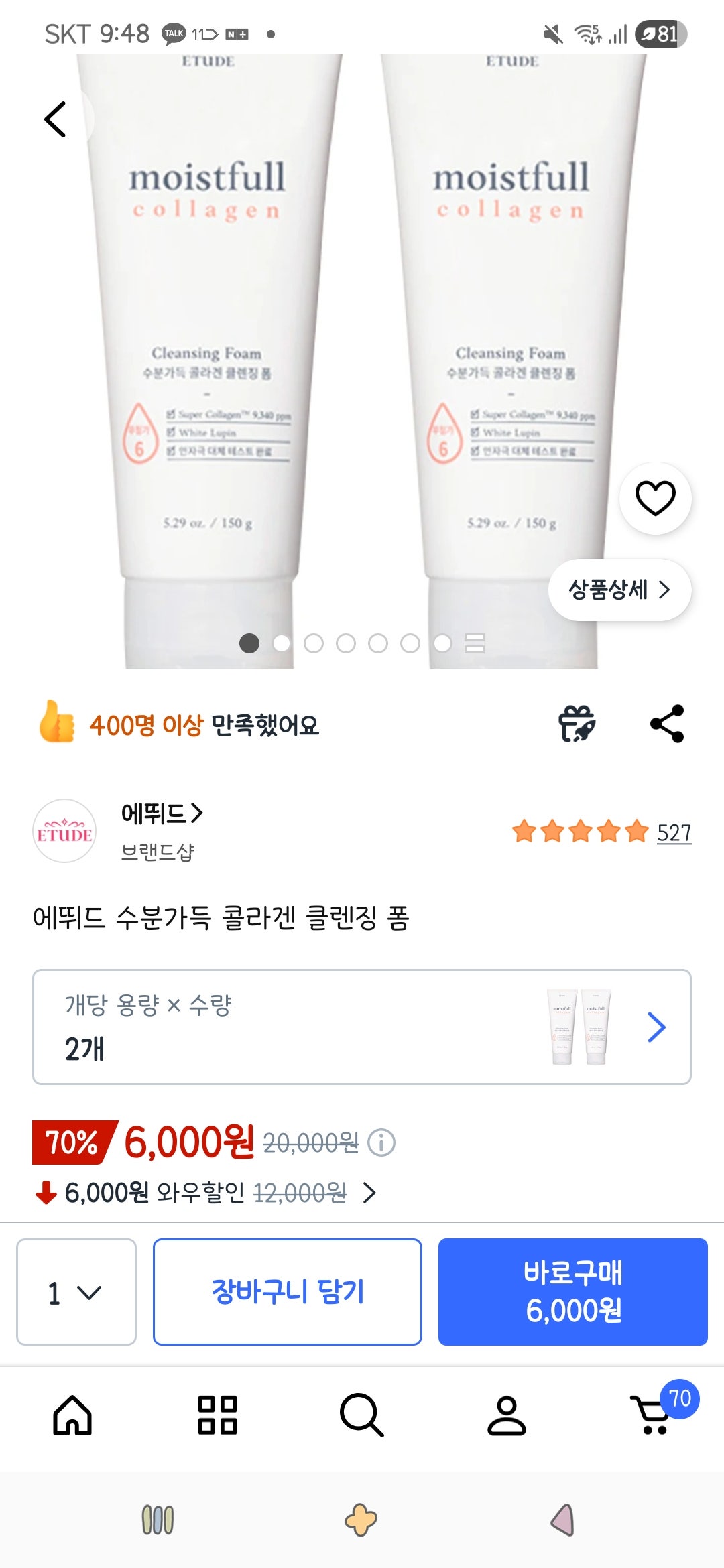The width and height of the screenshot is (724, 1568).
Task: Share this product via the share icon
Action: pos(668,725)
